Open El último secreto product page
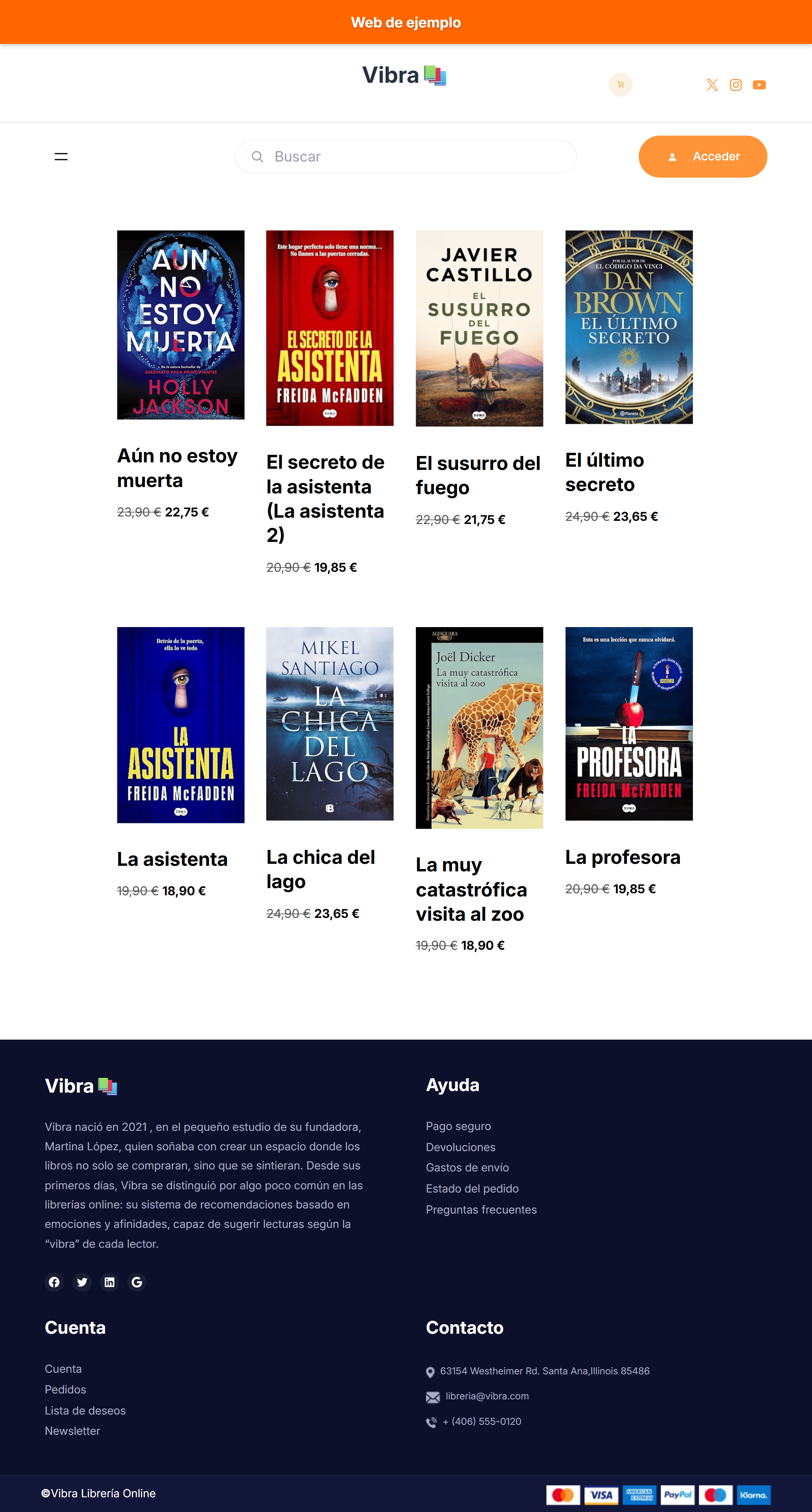The width and height of the screenshot is (812, 1512). 628,327
